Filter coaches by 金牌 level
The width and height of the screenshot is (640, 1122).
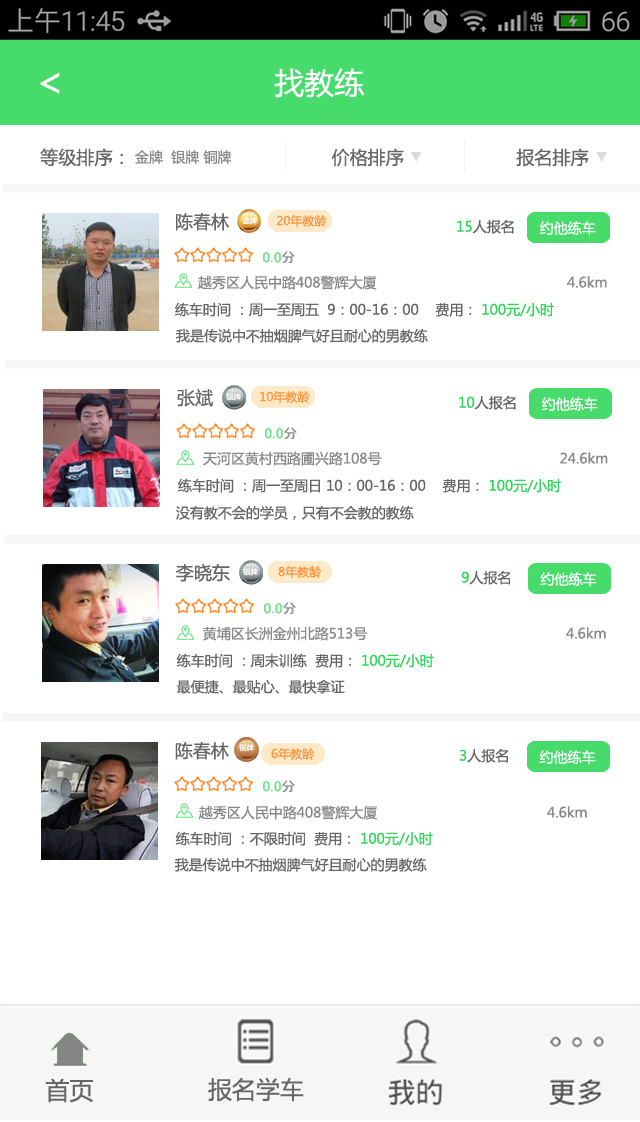(x=149, y=157)
